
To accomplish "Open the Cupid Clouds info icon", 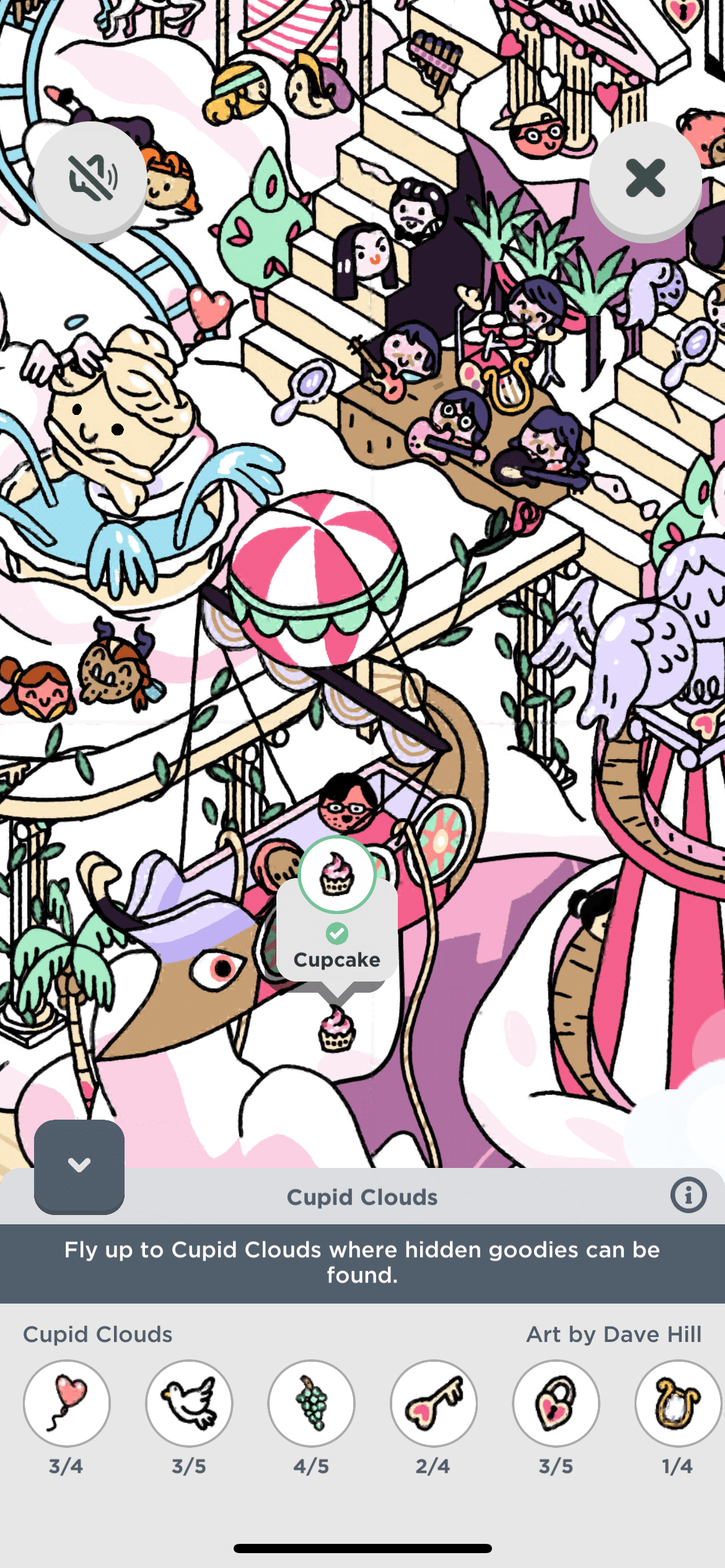I will [x=688, y=1195].
